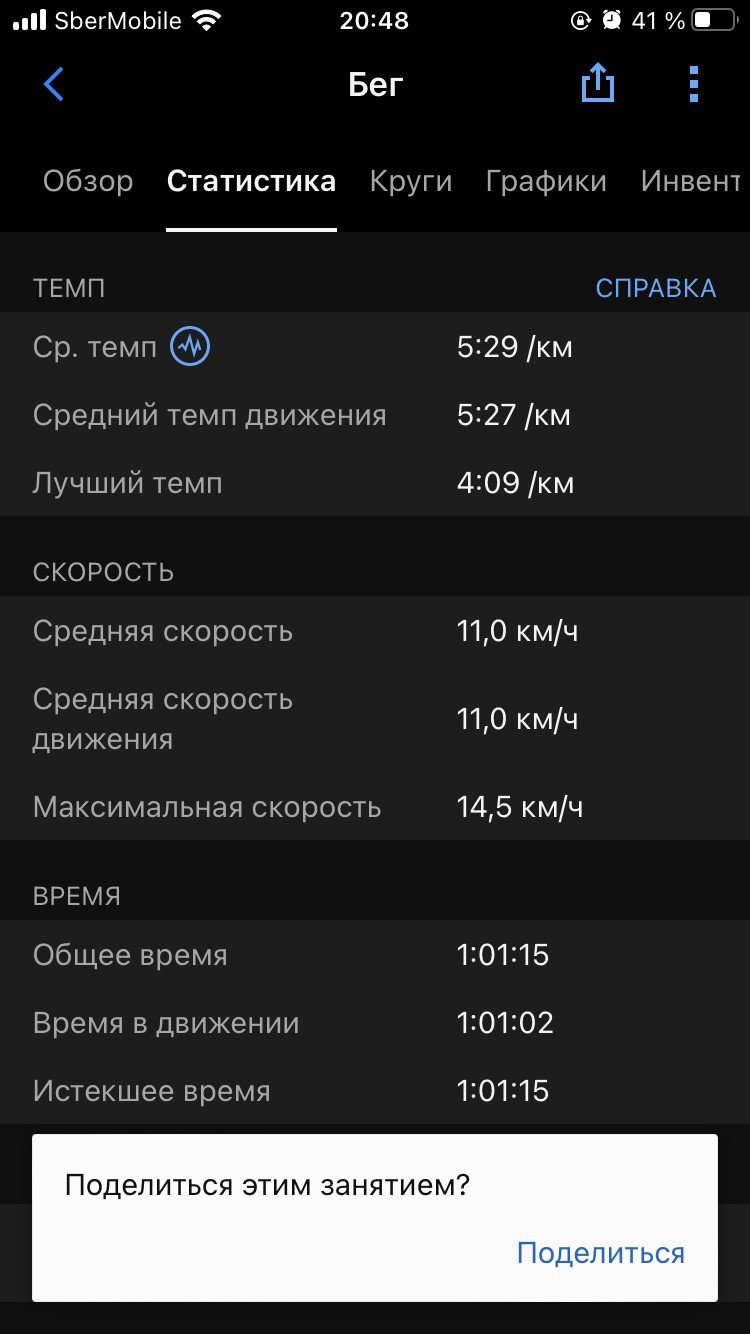The image size is (750, 1334).
Task: Tap the pulse icon next to Ср. темп
Action: [190, 347]
